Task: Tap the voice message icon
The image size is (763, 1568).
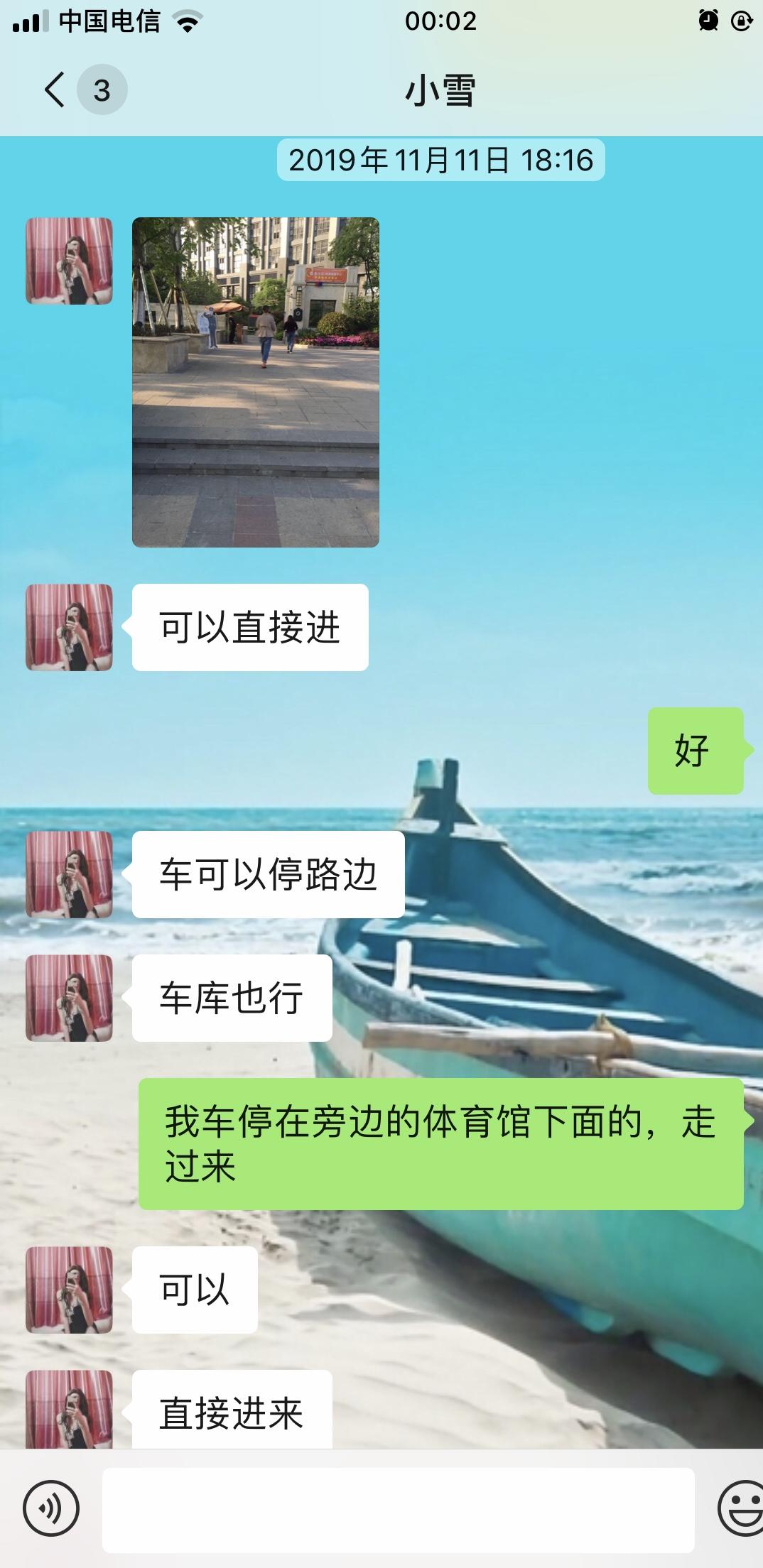Action: coord(50,1508)
